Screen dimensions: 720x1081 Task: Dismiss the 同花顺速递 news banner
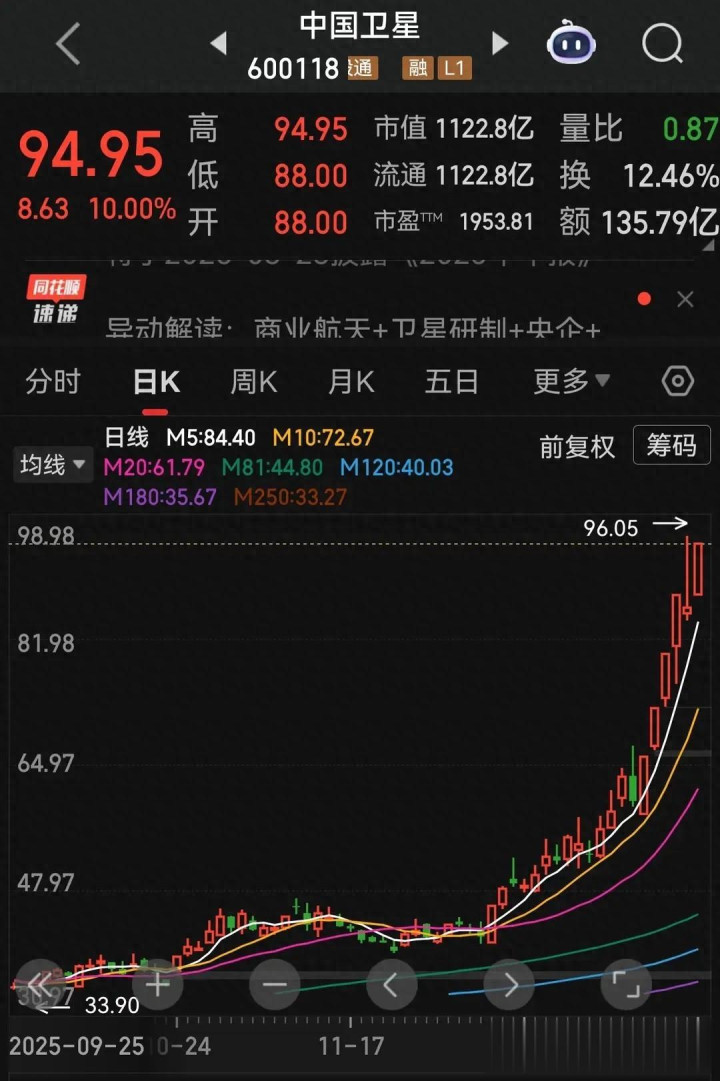685,299
